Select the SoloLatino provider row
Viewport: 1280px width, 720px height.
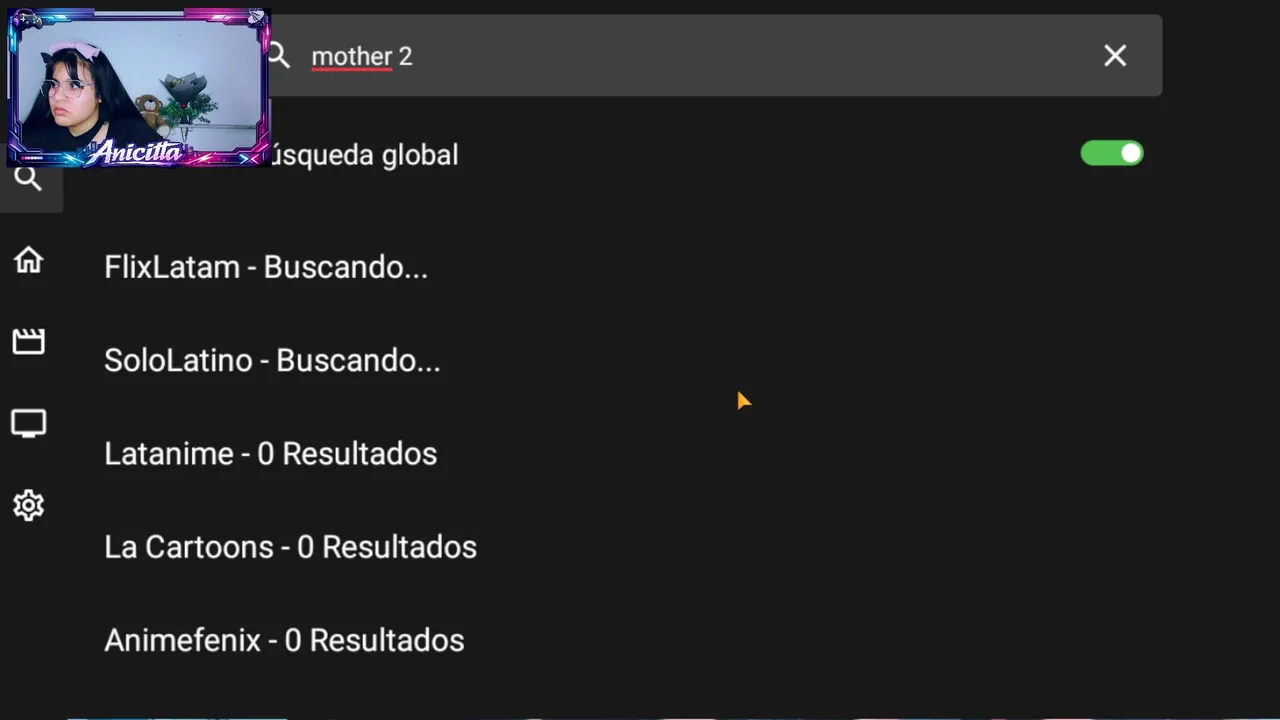click(272, 360)
